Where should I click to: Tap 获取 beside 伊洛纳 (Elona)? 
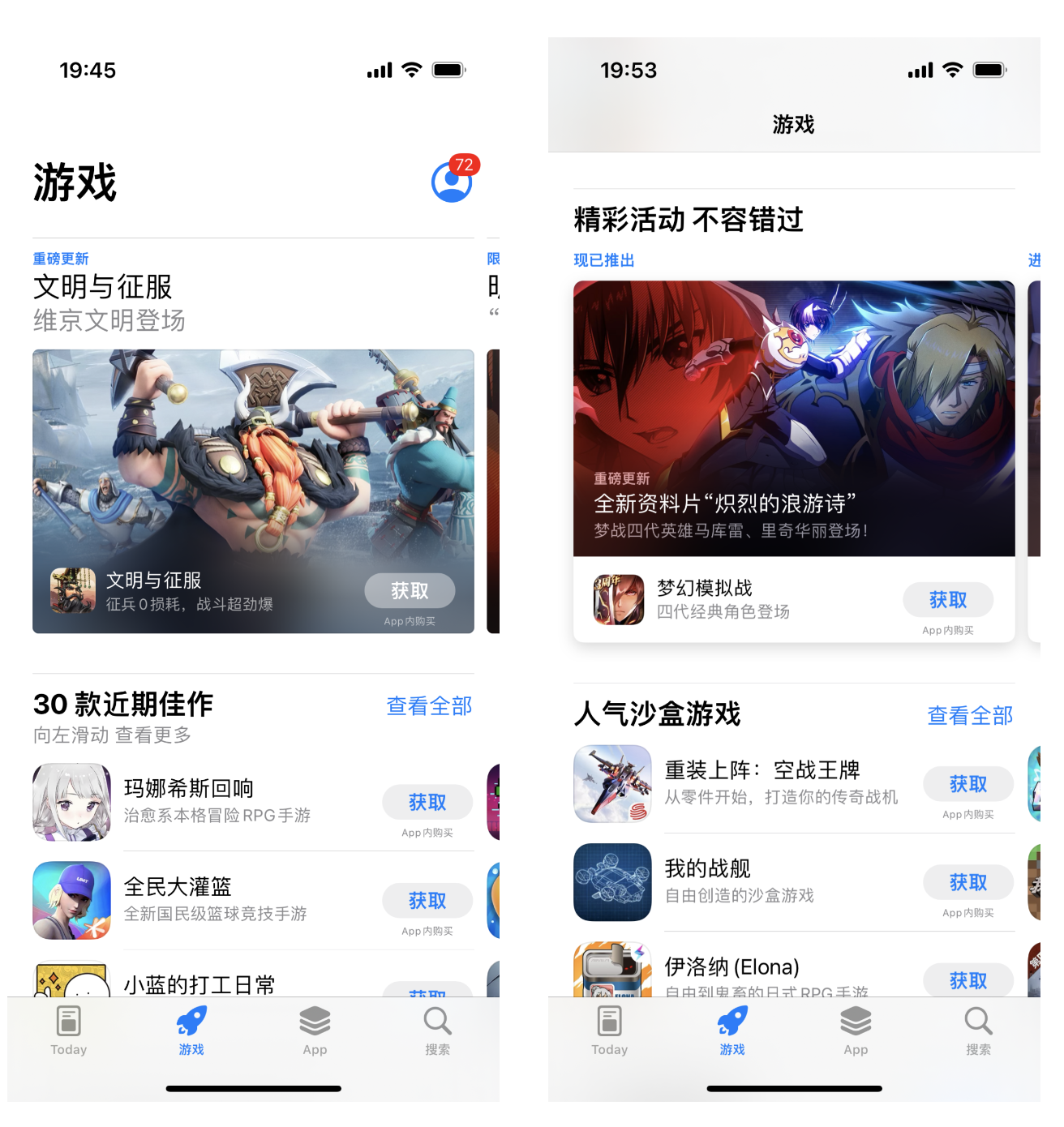point(968,981)
